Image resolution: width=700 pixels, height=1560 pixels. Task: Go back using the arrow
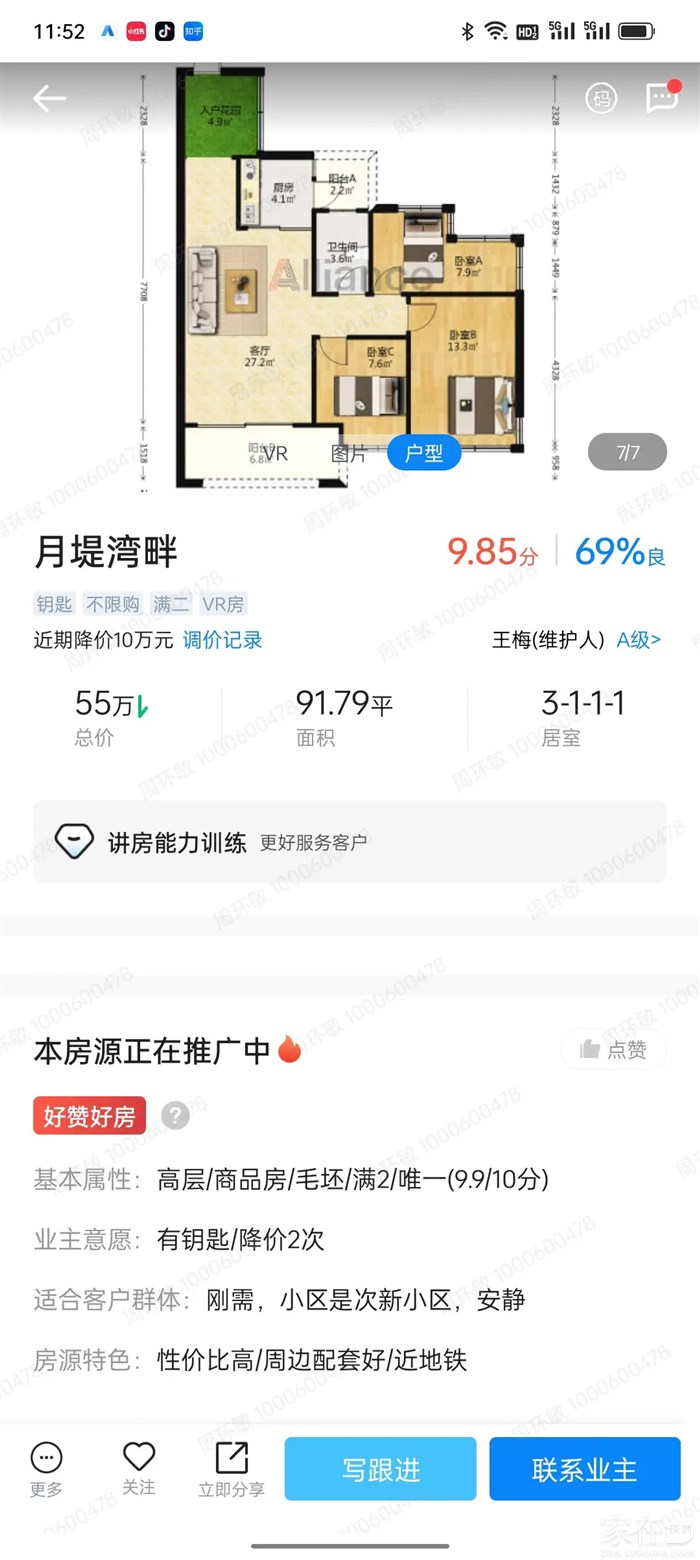tap(49, 98)
